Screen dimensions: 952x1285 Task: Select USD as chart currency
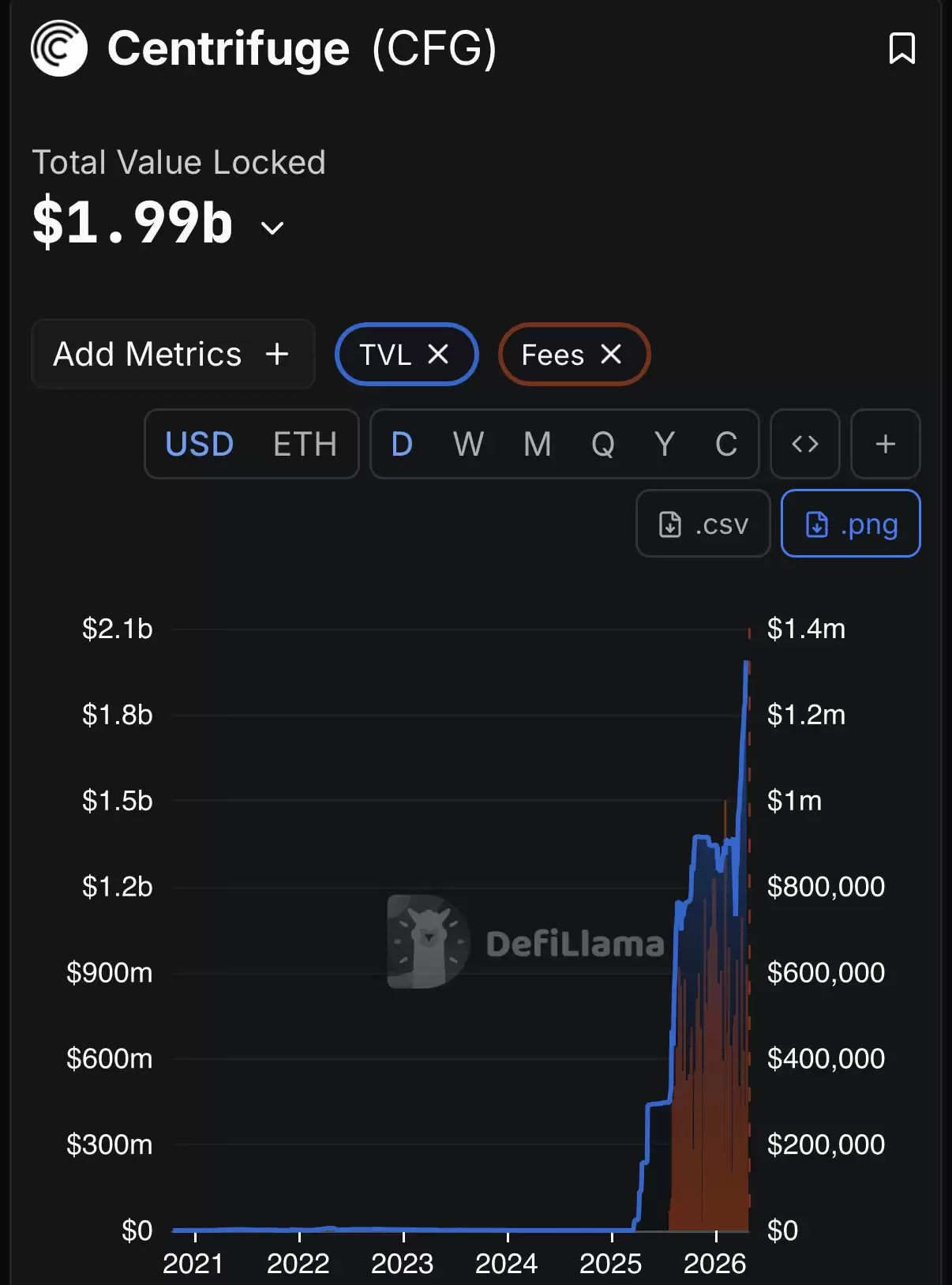point(199,444)
